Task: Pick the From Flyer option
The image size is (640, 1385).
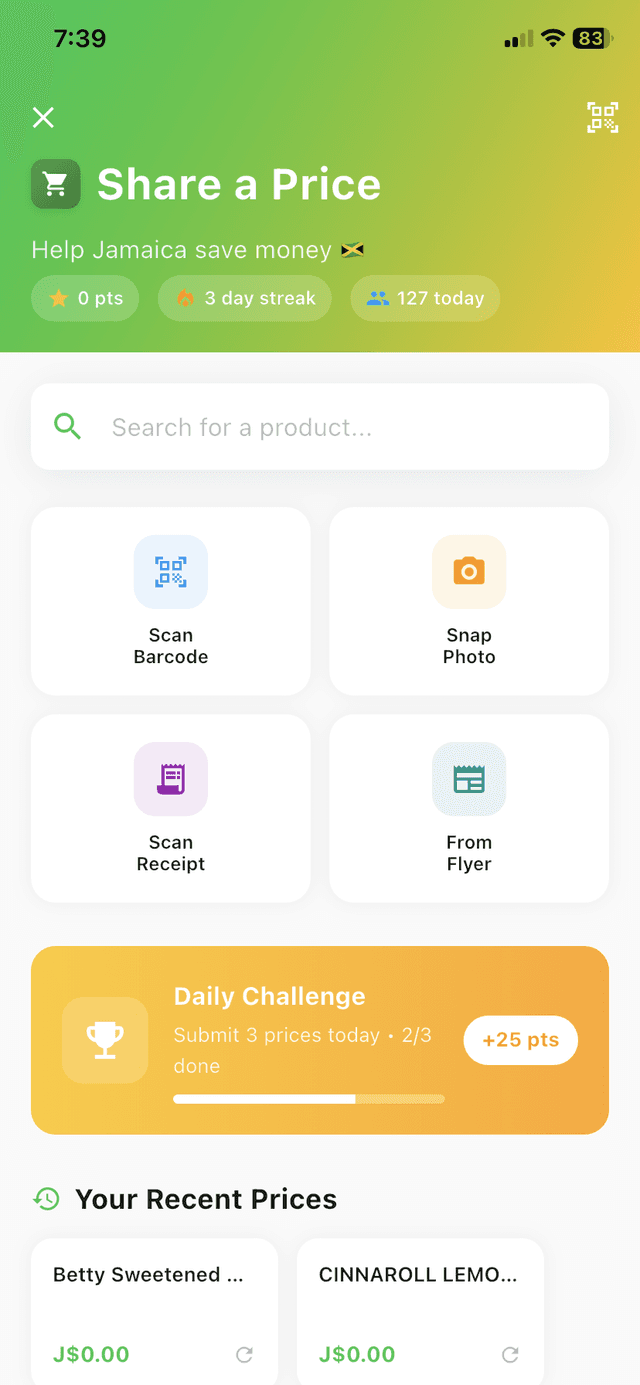Action: point(469,808)
